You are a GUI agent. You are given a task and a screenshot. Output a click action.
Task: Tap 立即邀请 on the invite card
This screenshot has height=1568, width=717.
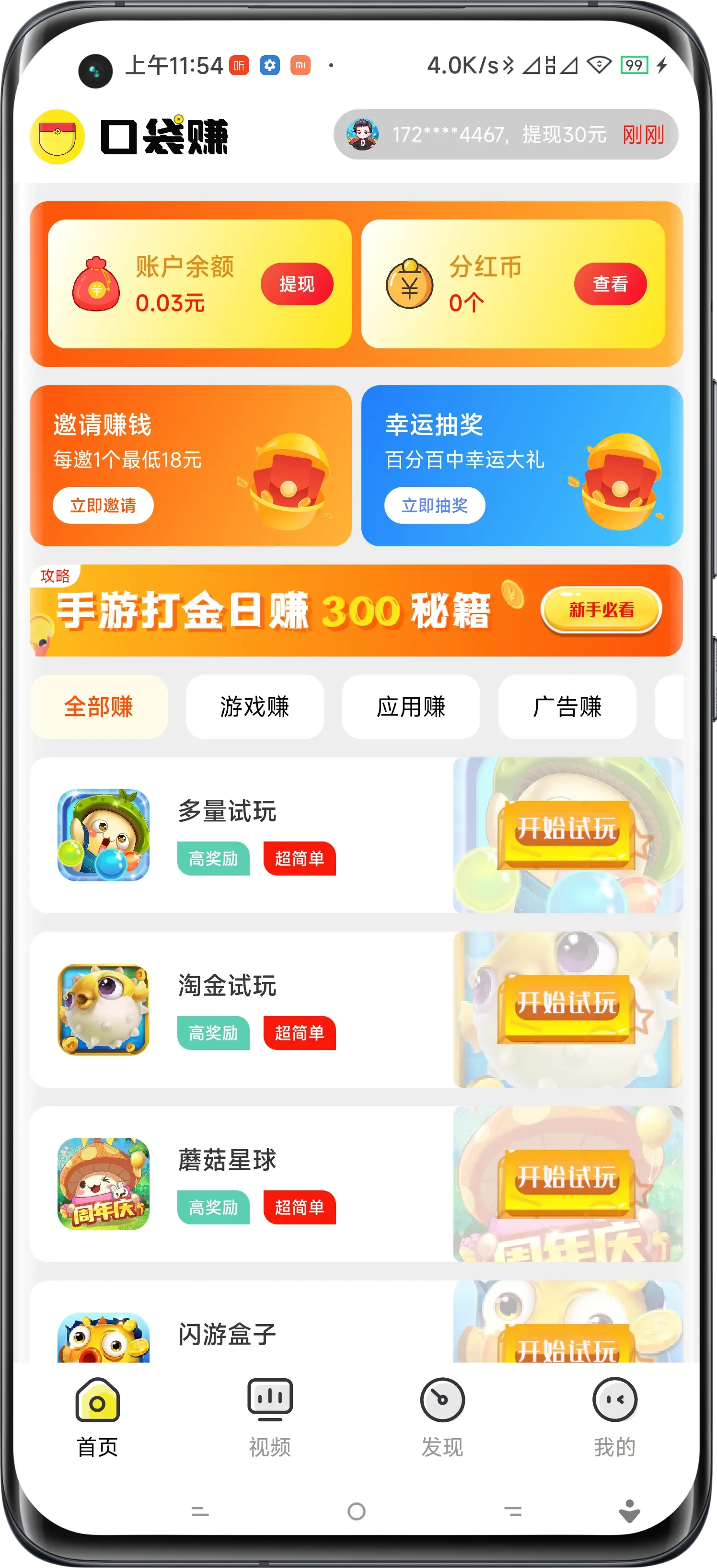(103, 505)
